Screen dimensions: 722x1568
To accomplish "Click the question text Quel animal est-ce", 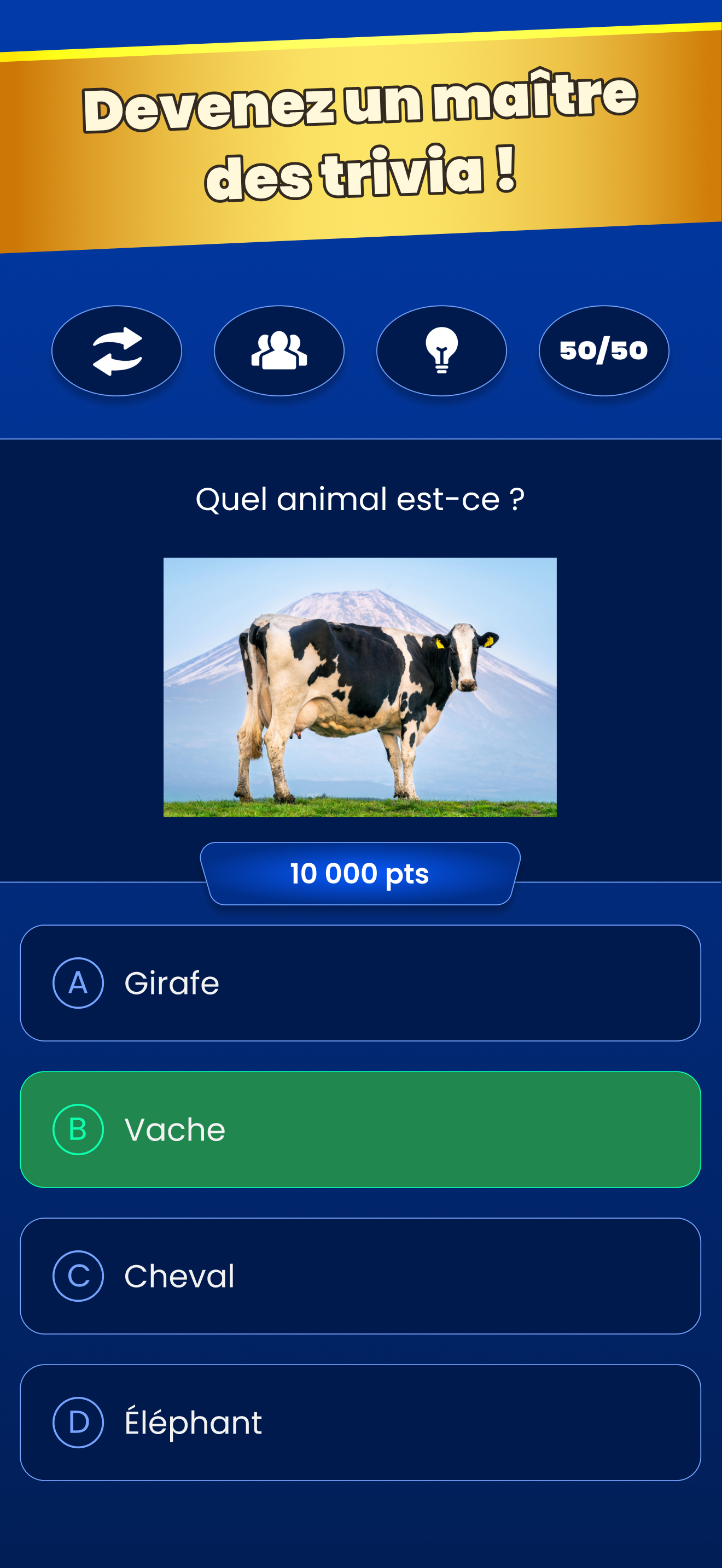I will tap(361, 499).
